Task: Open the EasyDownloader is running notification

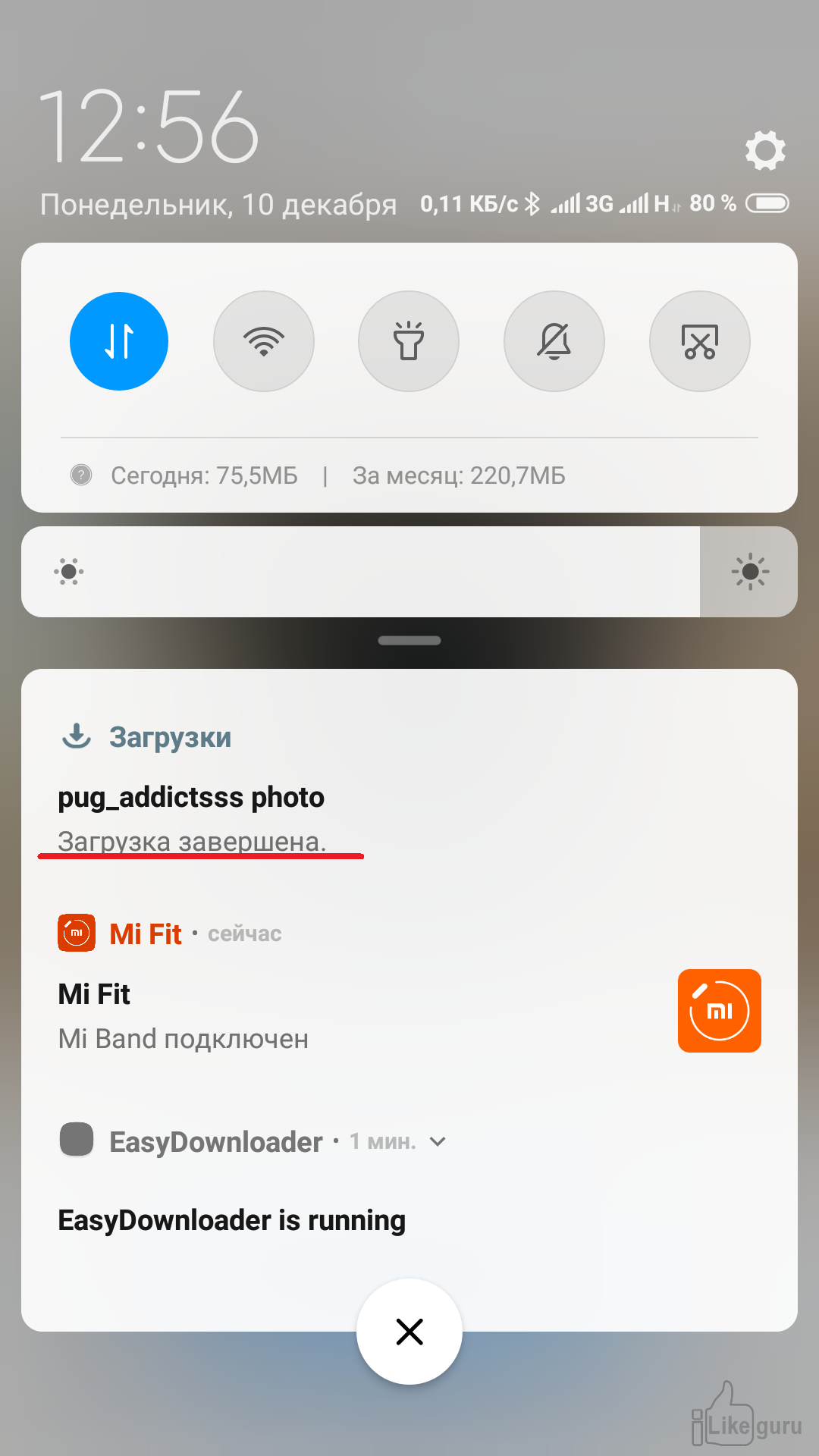Action: (x=409, y=1191)
